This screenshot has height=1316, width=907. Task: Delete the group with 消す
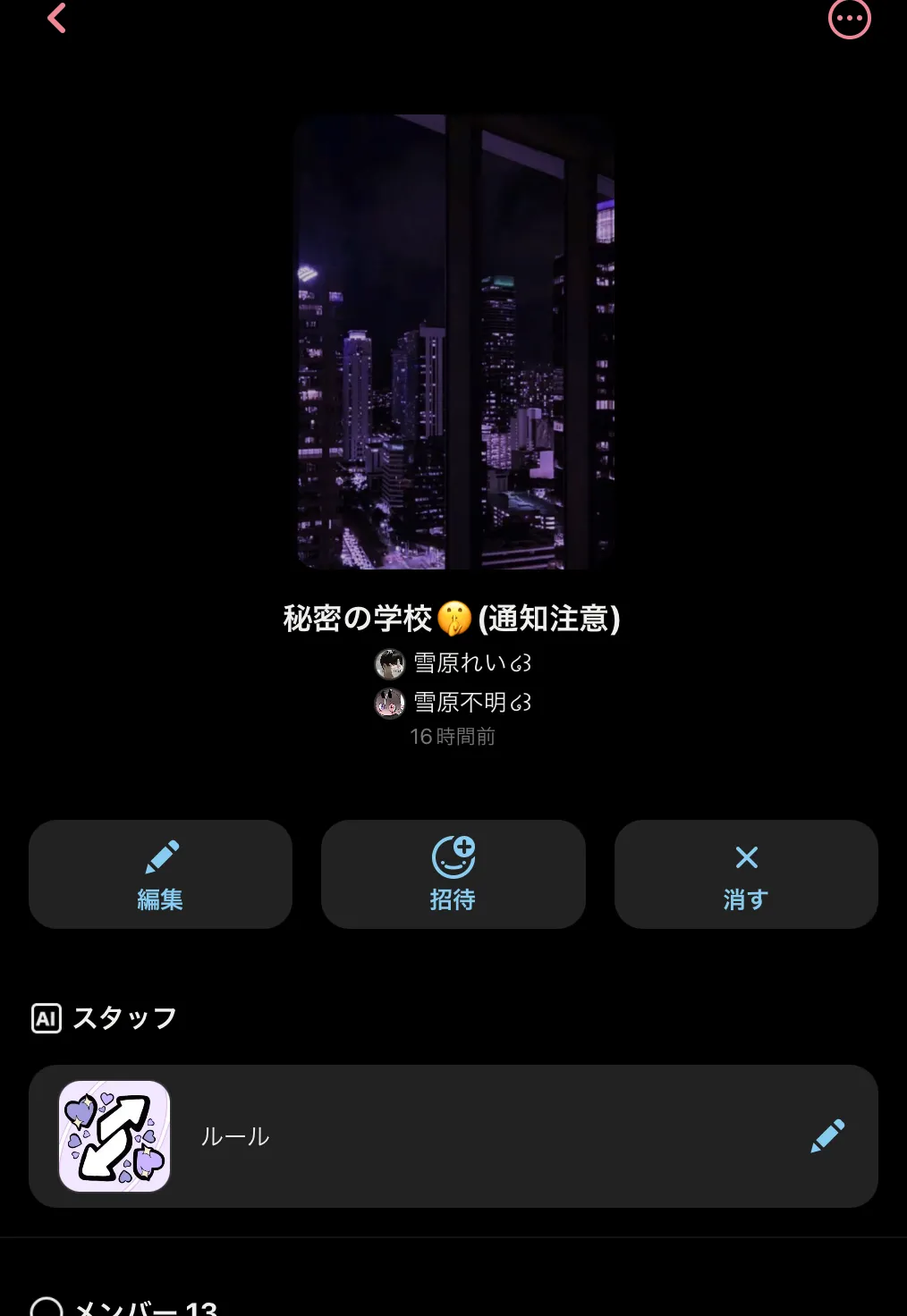746,874
